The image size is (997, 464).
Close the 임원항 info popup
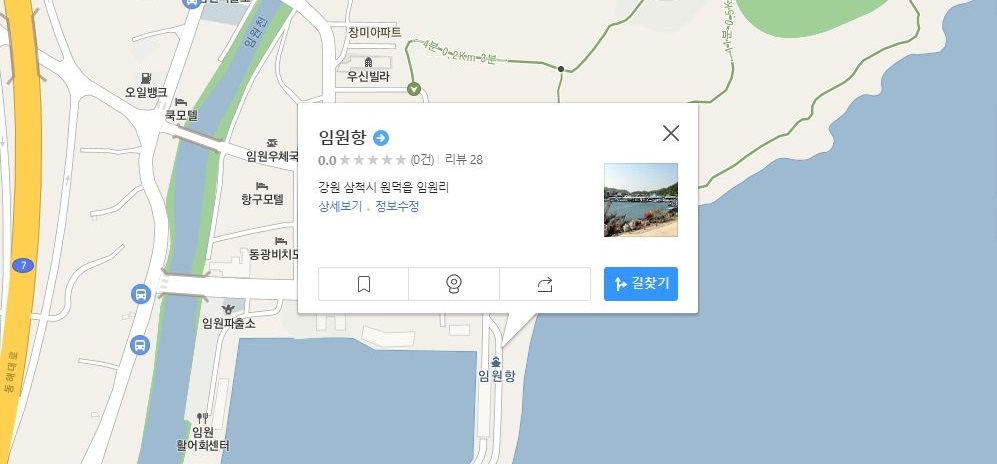[671, 133]
